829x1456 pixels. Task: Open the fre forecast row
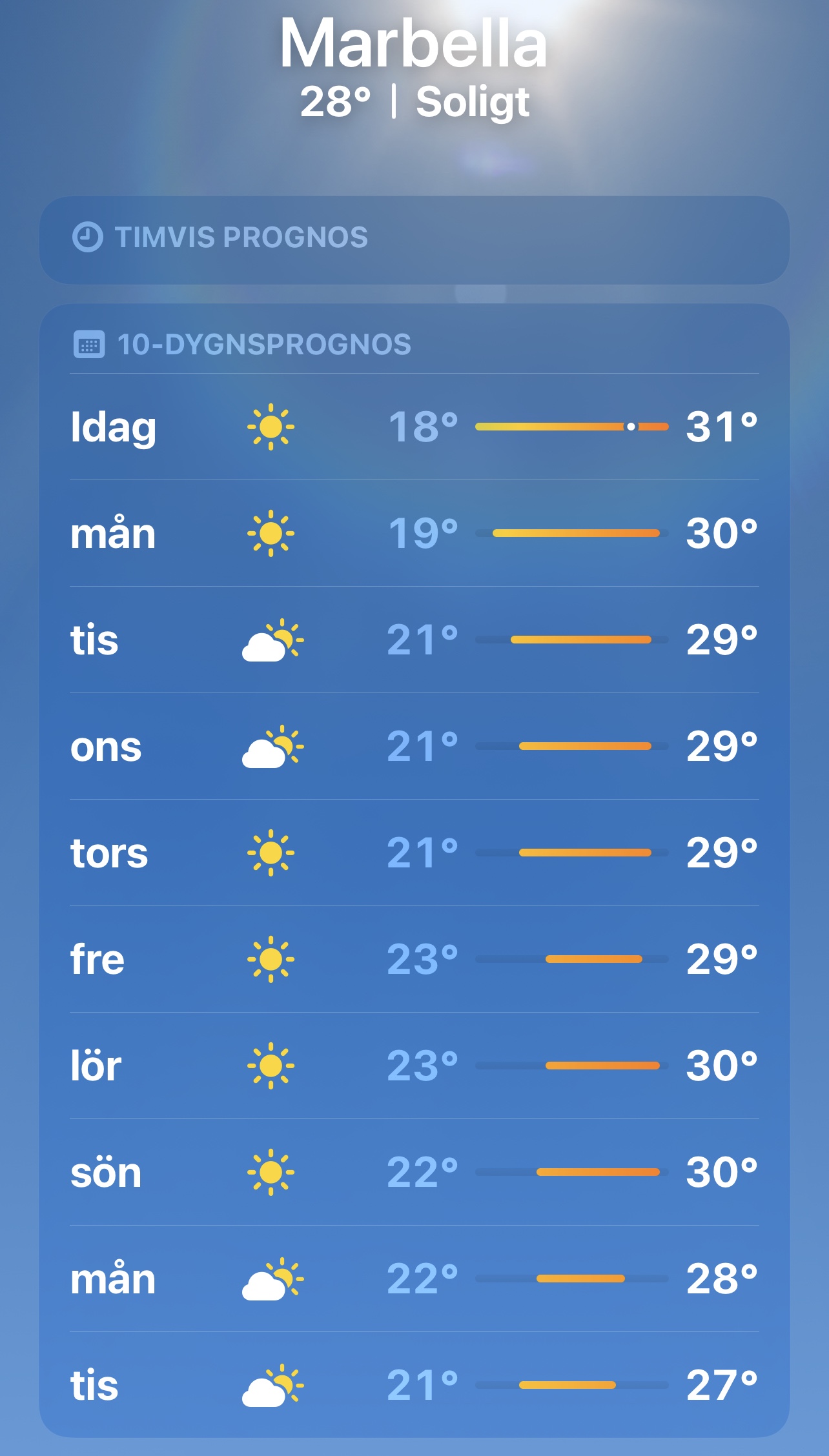point(414,959)
